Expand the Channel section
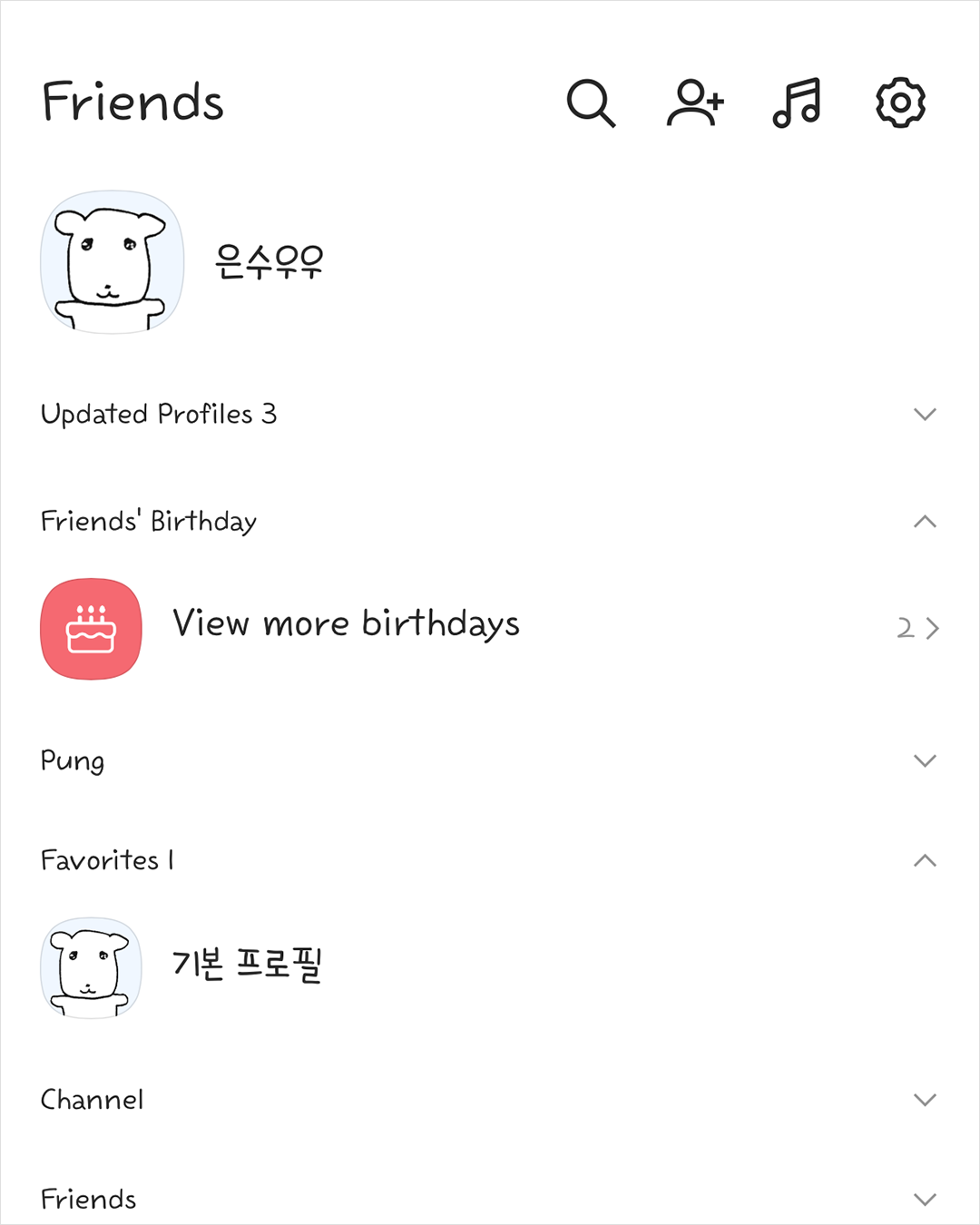 click(x=925, y=1100)
